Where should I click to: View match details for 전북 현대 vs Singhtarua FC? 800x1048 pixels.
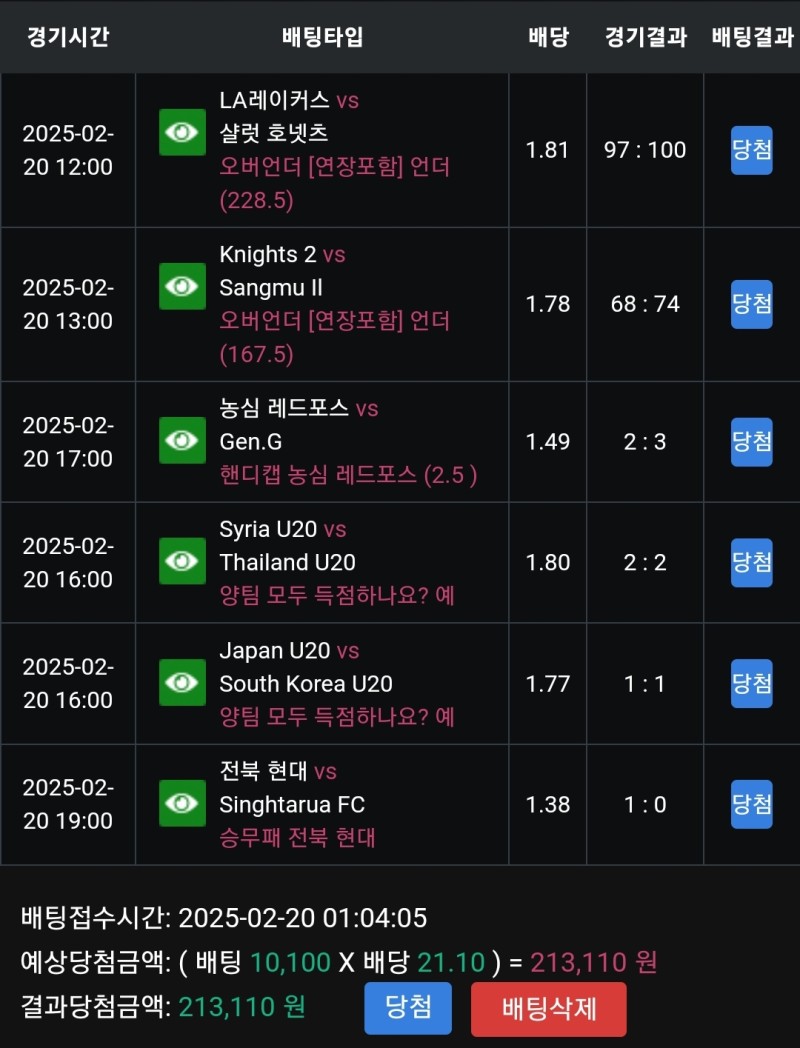tap(182, 803)
